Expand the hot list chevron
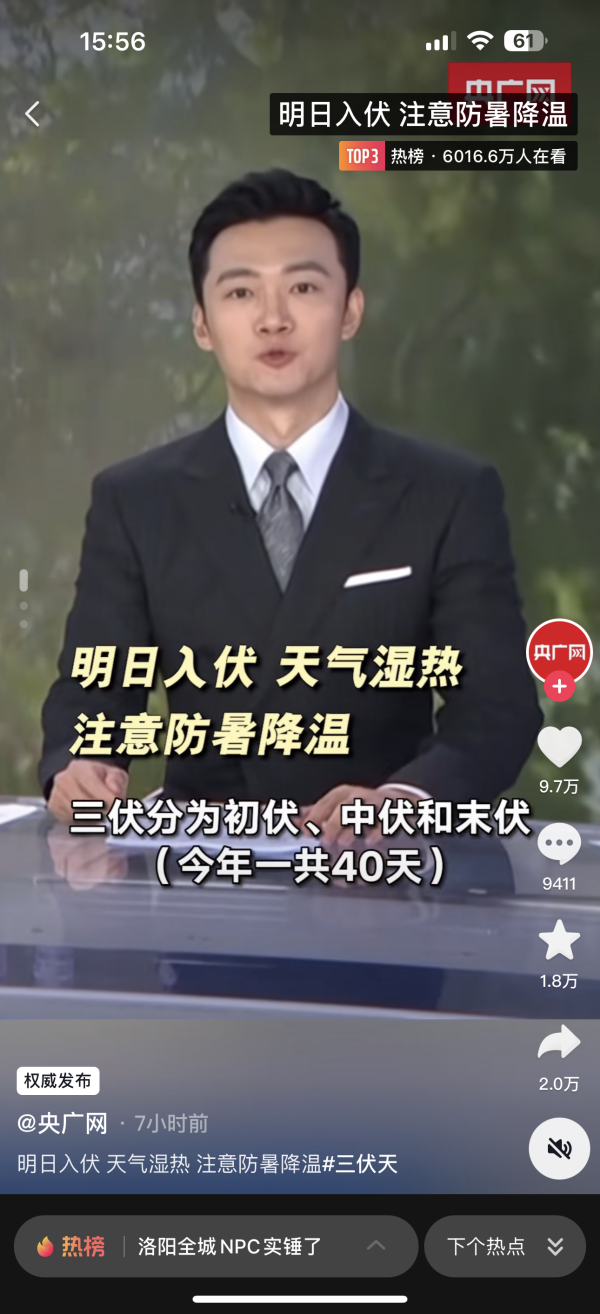The width and height of the screenshot is (600, 1314). (x=376, y=1246)
